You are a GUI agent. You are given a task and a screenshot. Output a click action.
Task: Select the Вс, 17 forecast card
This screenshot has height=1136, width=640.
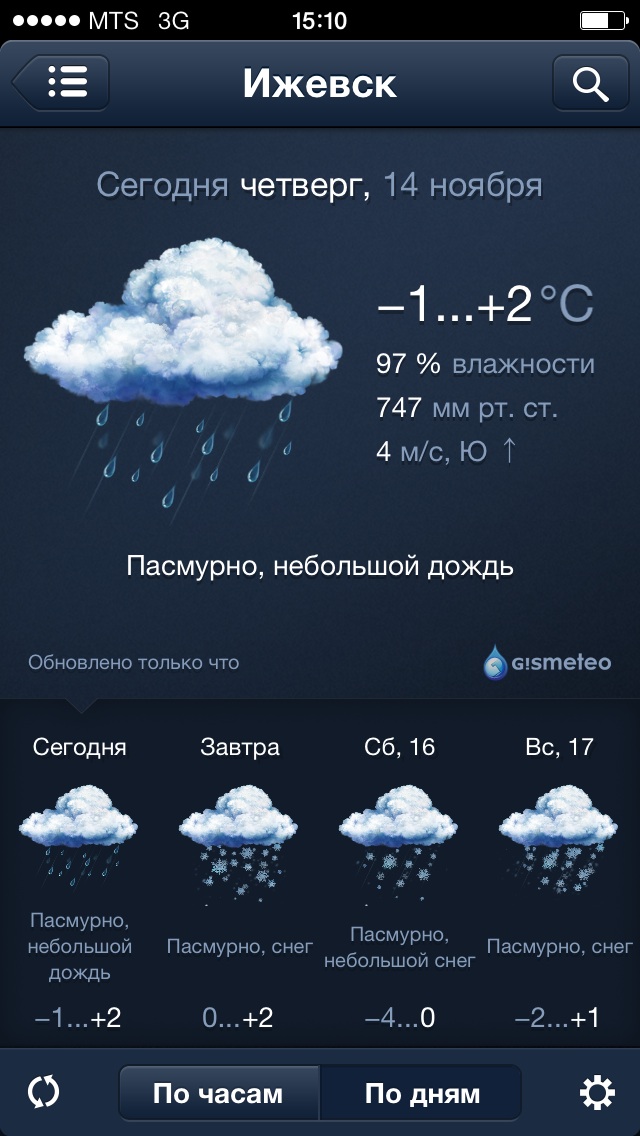[x=560, y=880]
